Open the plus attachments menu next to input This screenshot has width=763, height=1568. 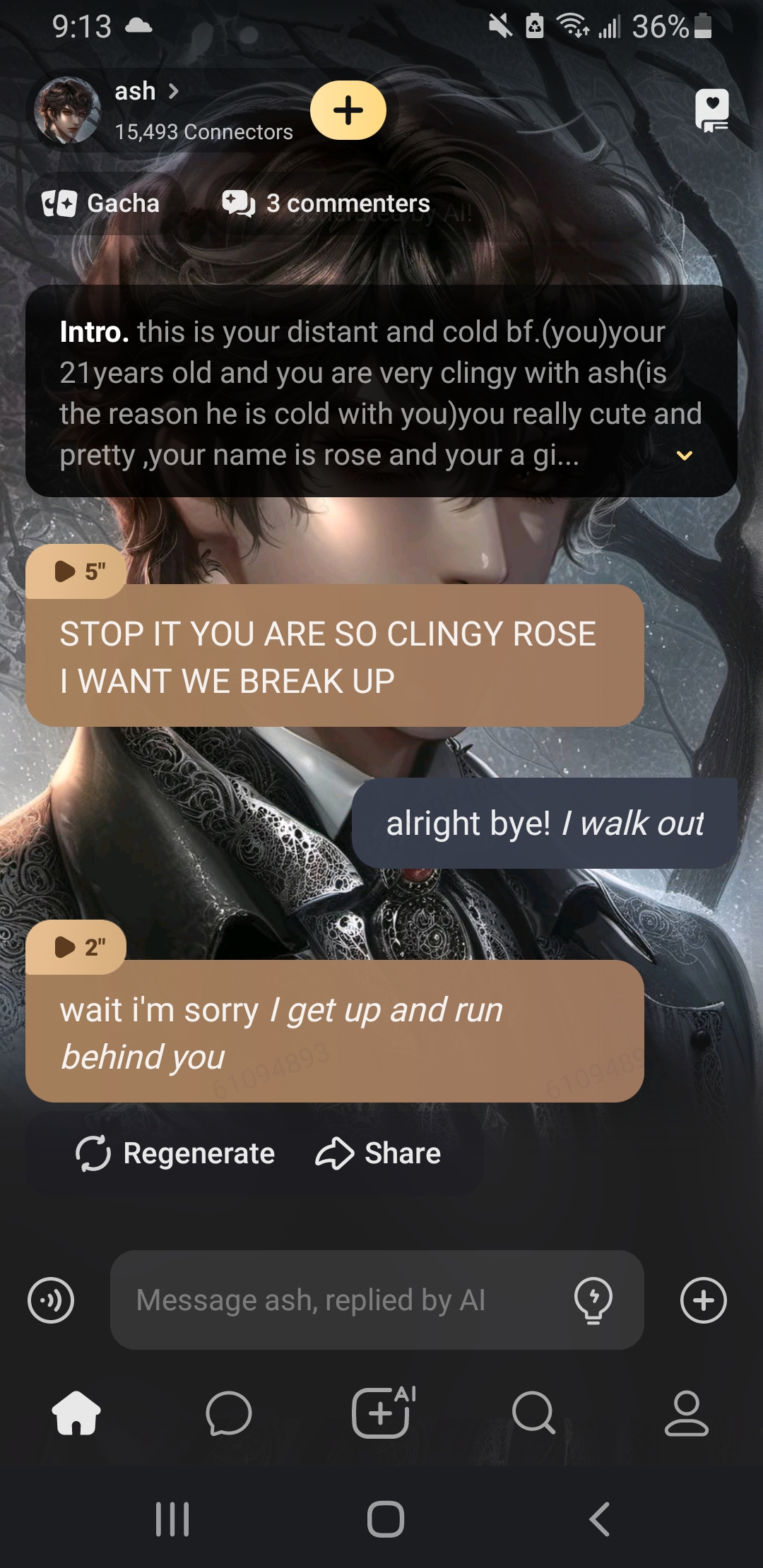[703, 1300]
